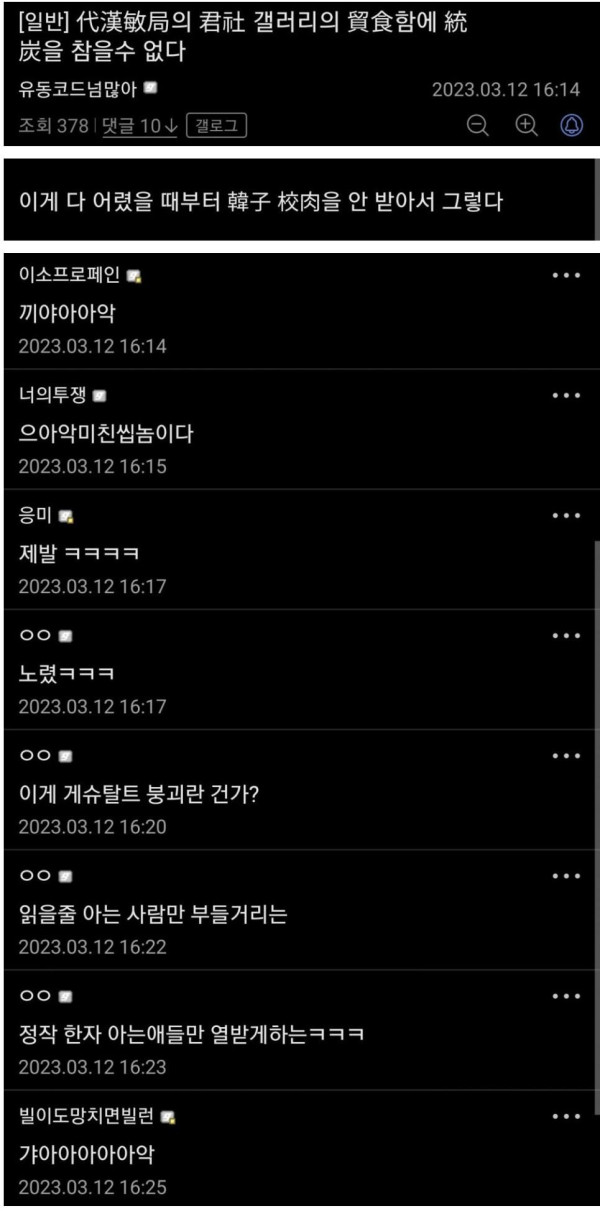Open options for 너의투쟁's comment
The height and width of the screenshot is (1211, 600).
tap(566, 396)
